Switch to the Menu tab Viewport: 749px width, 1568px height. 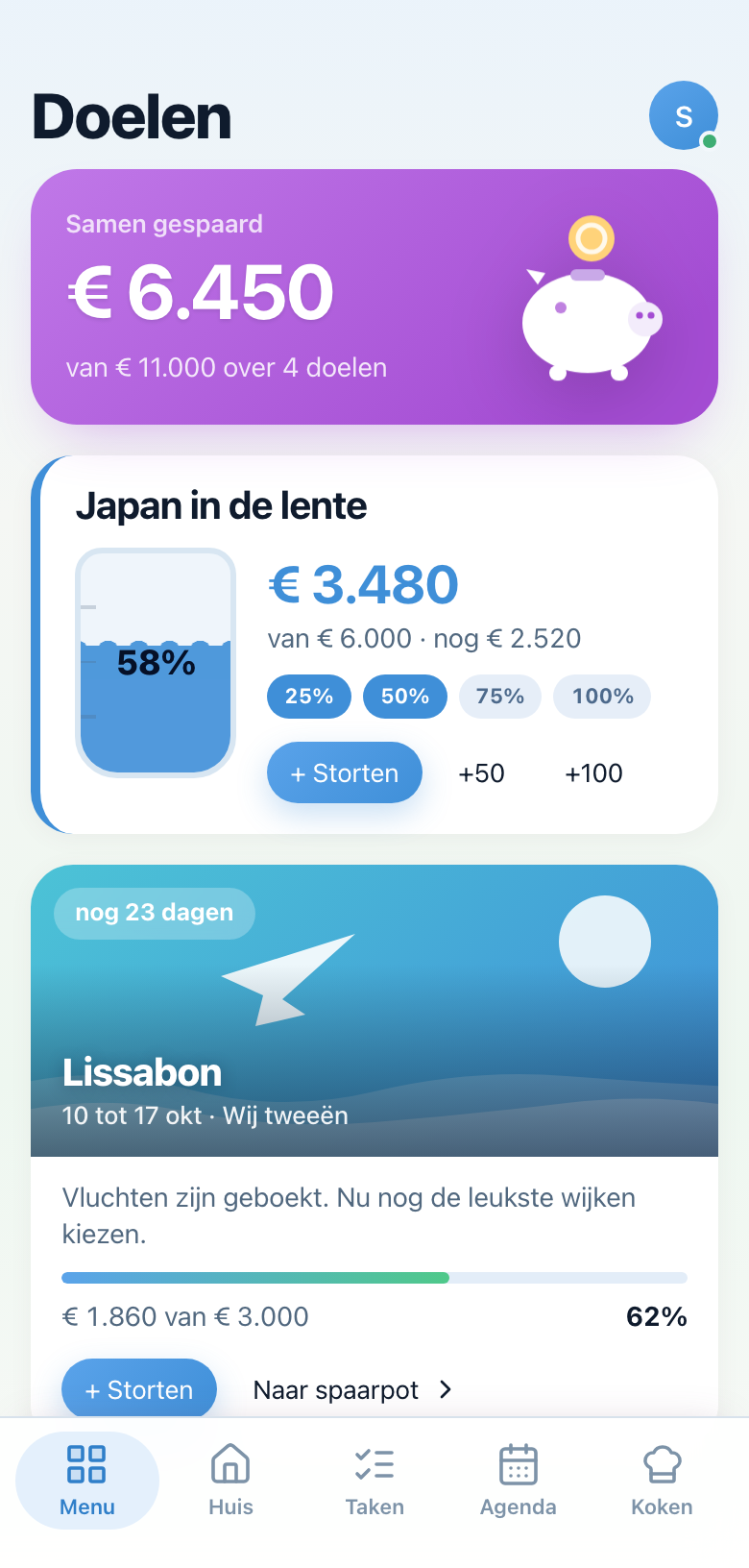tap(87, 1481)
